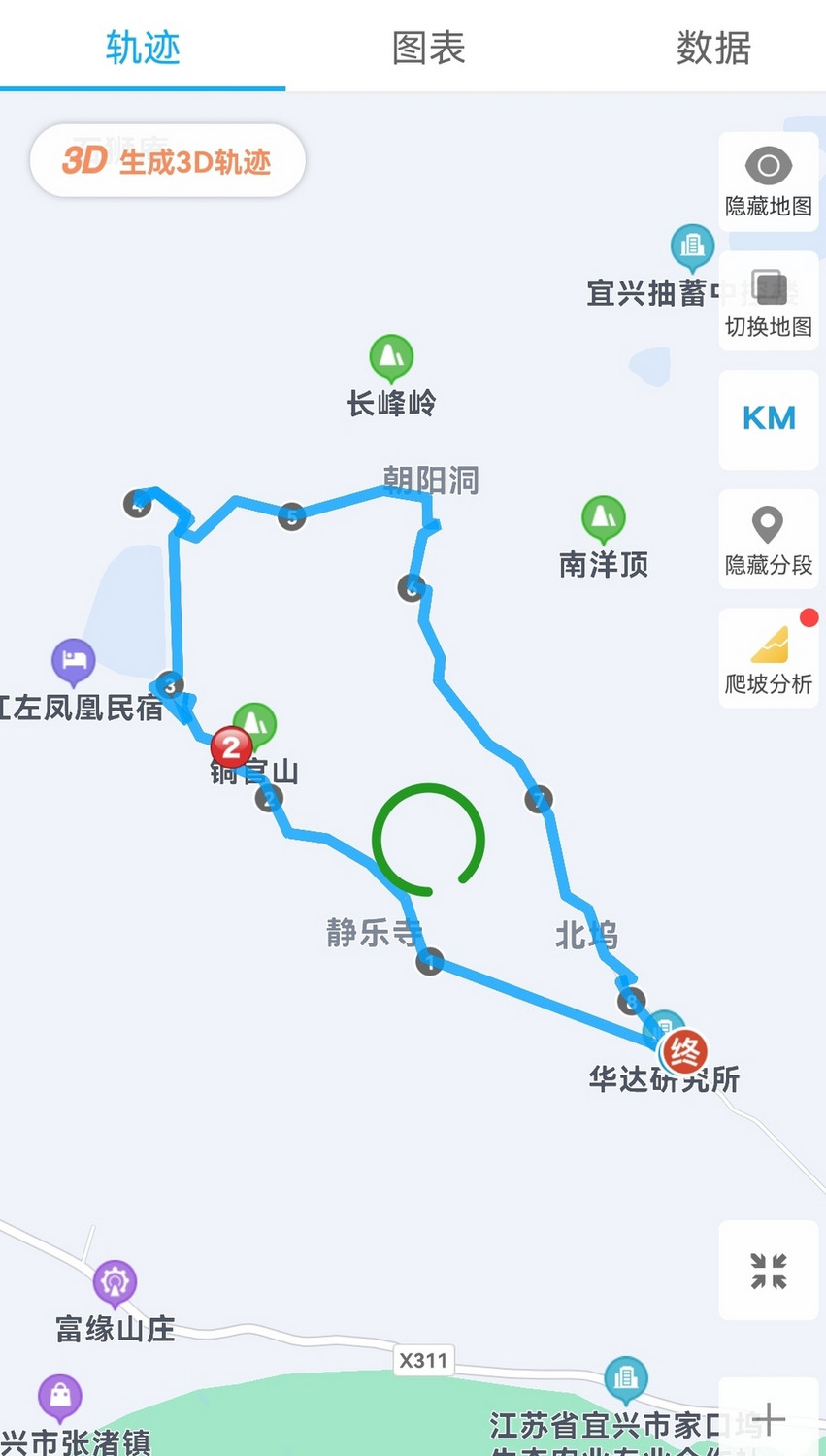
Task: Tap the red 终 end marker
Action: 684,1050
